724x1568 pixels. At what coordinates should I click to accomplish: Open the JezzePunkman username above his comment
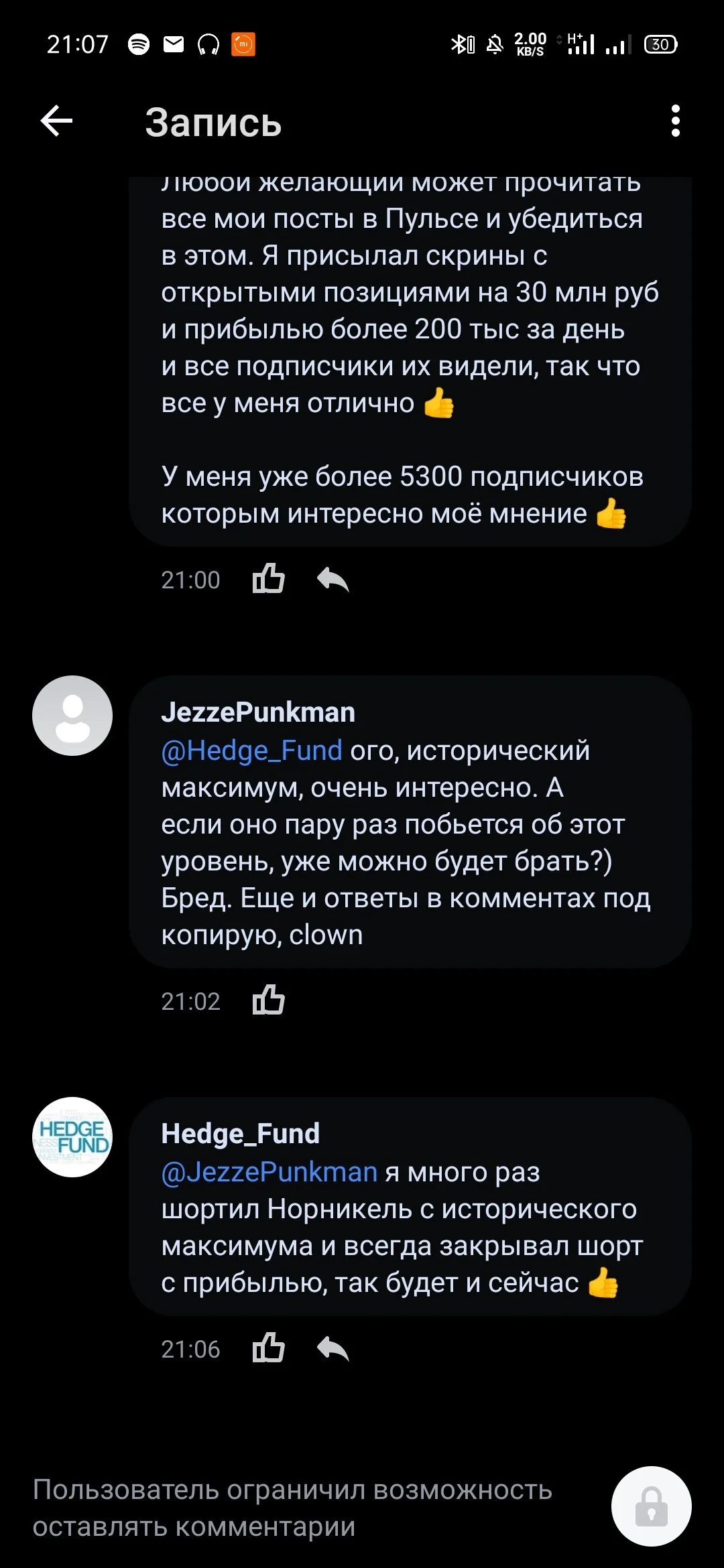pos(258,712)
